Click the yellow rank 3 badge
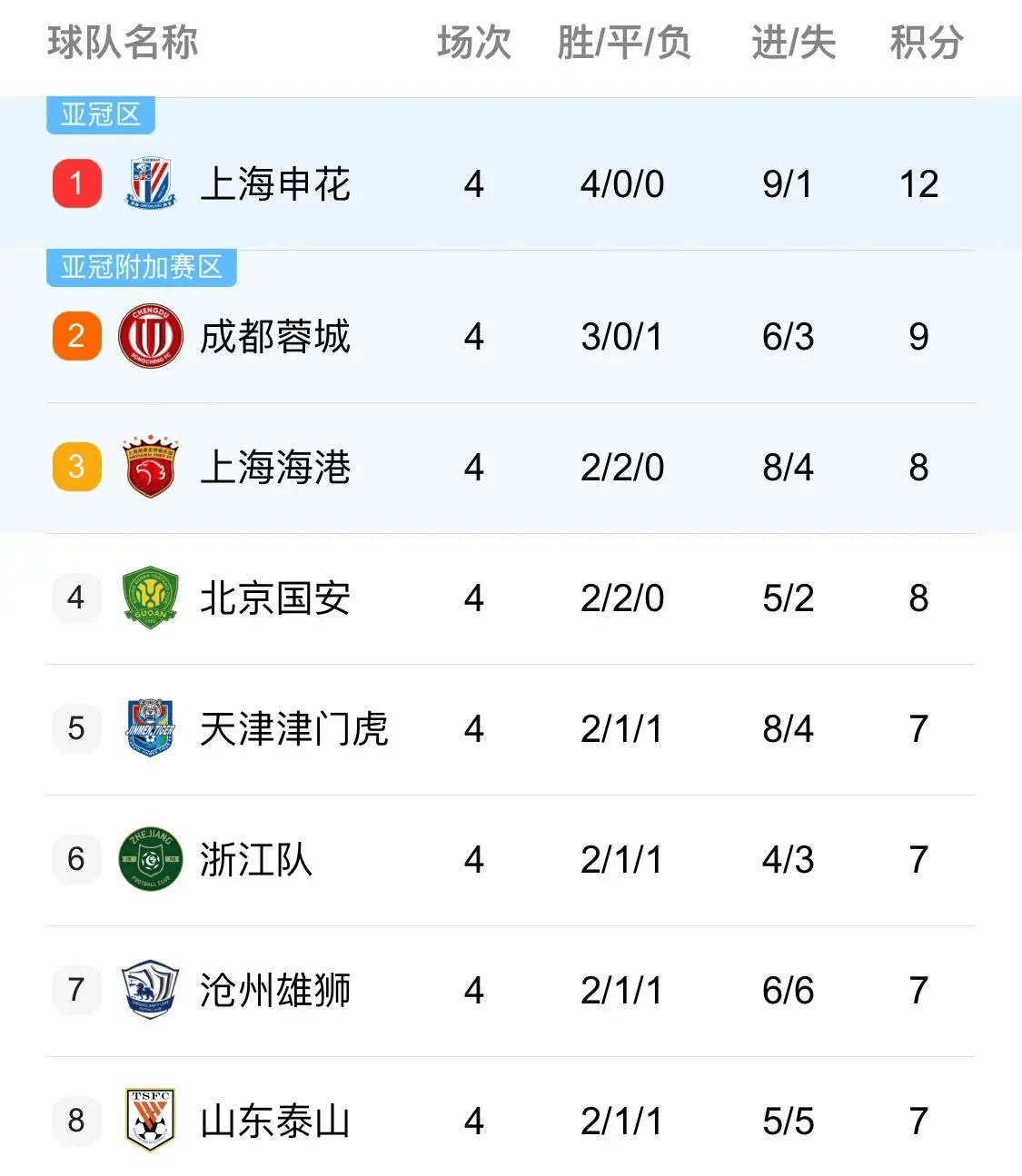Image resolution: width=1022 pixels, height=1176 pixels. pos(75,468)
